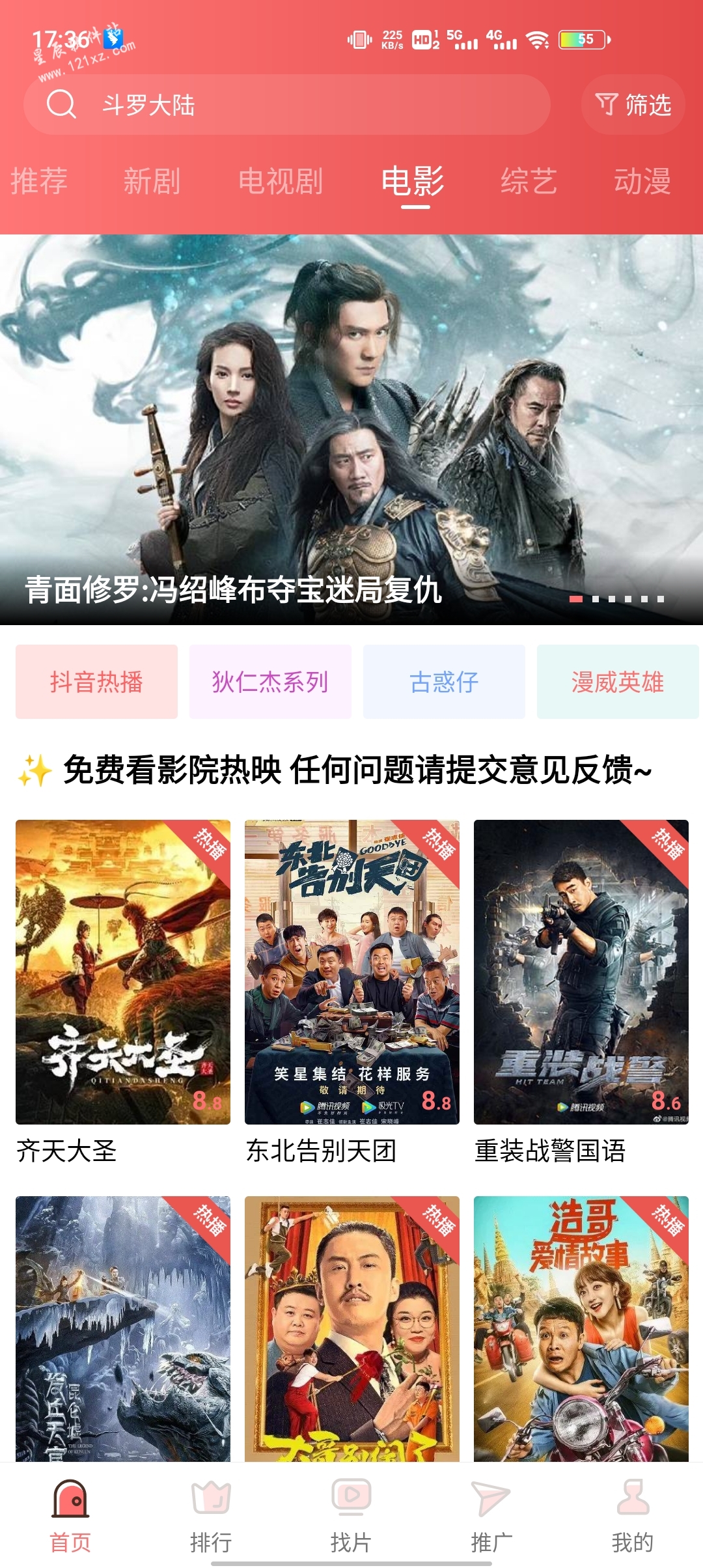Viewport: 703px width, 1568px height.
Task: Open the 浩哥爱情故事 movie poster
Action: (x=581, y=1328)
